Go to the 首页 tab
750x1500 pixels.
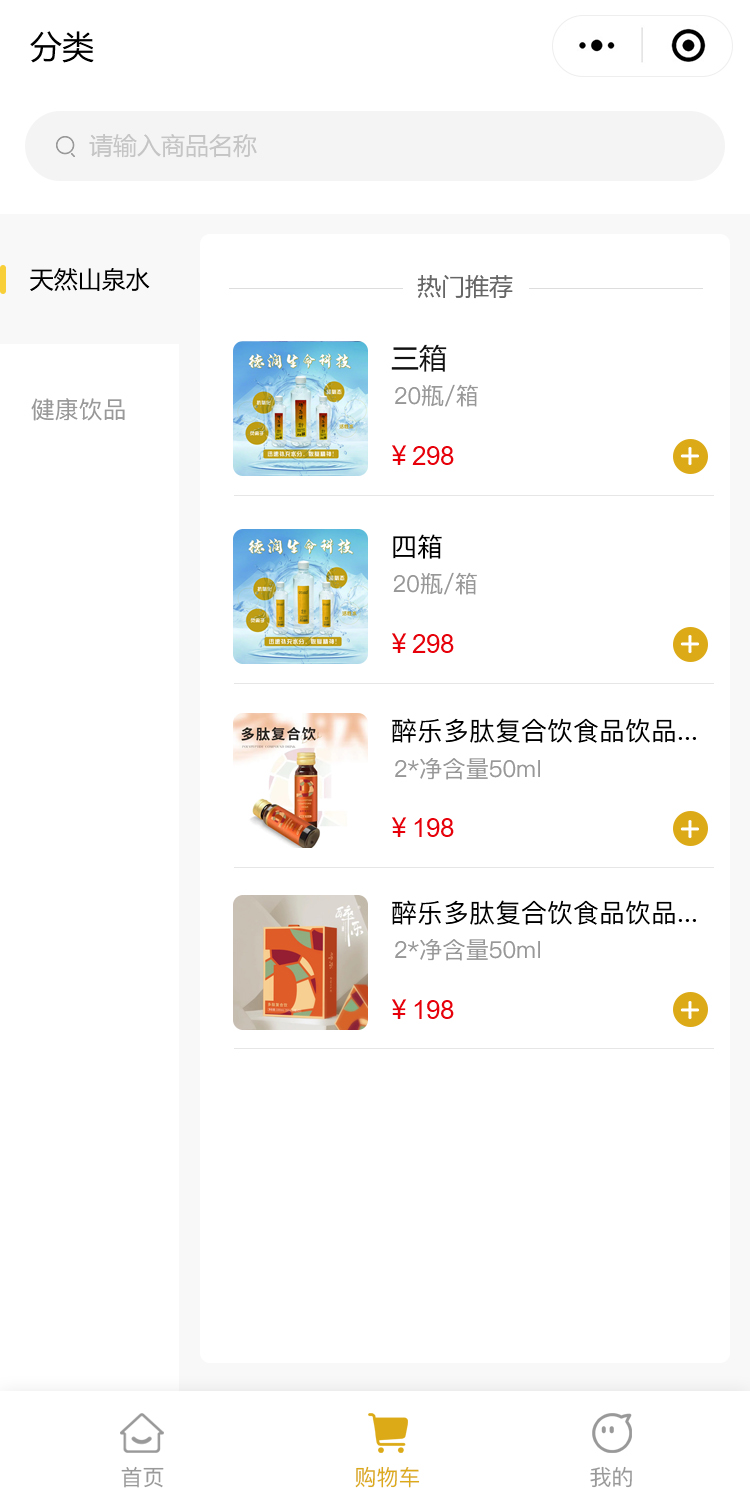point(142,1448)
